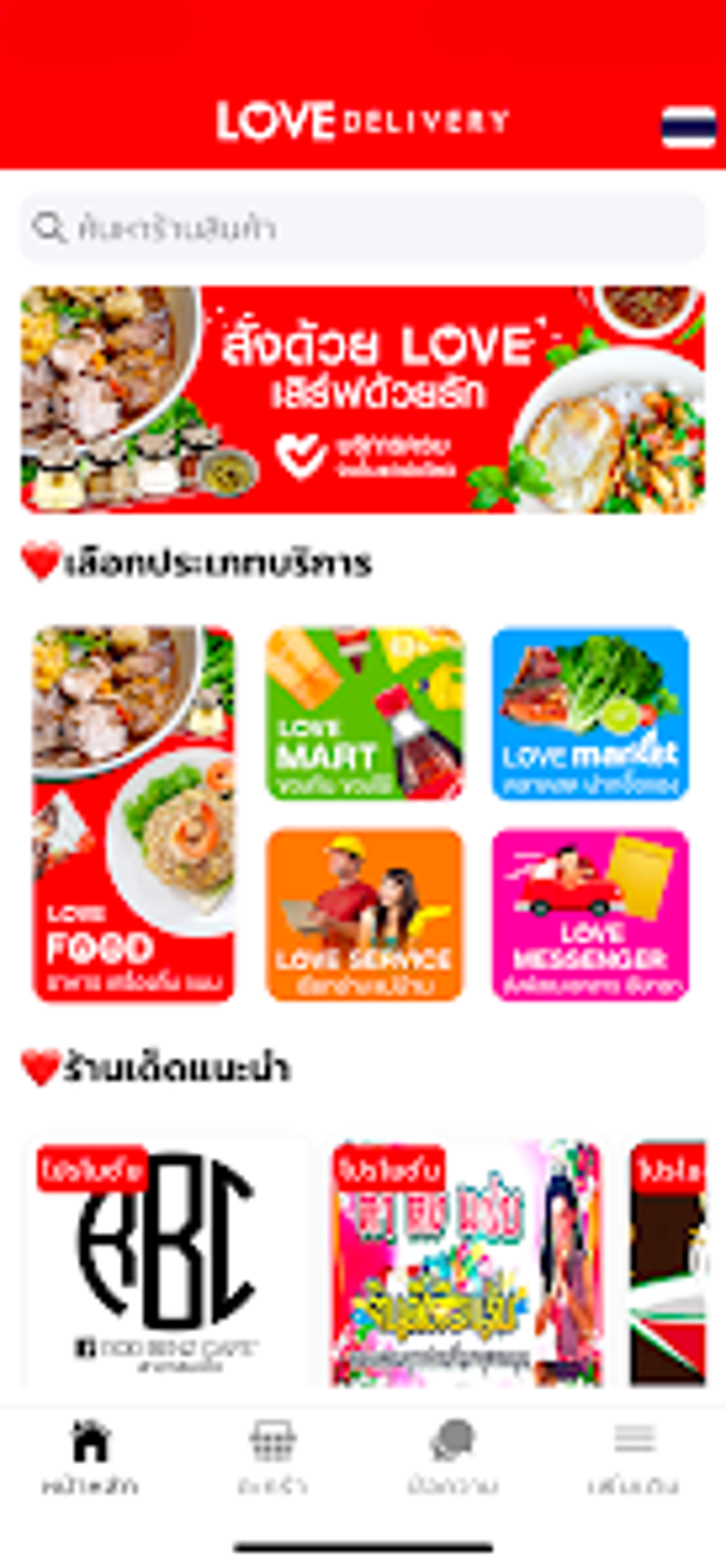The width and height of the screenshot is (726, 1568).
Task: Toggle to the cart tab
Action: point(272,1444)
